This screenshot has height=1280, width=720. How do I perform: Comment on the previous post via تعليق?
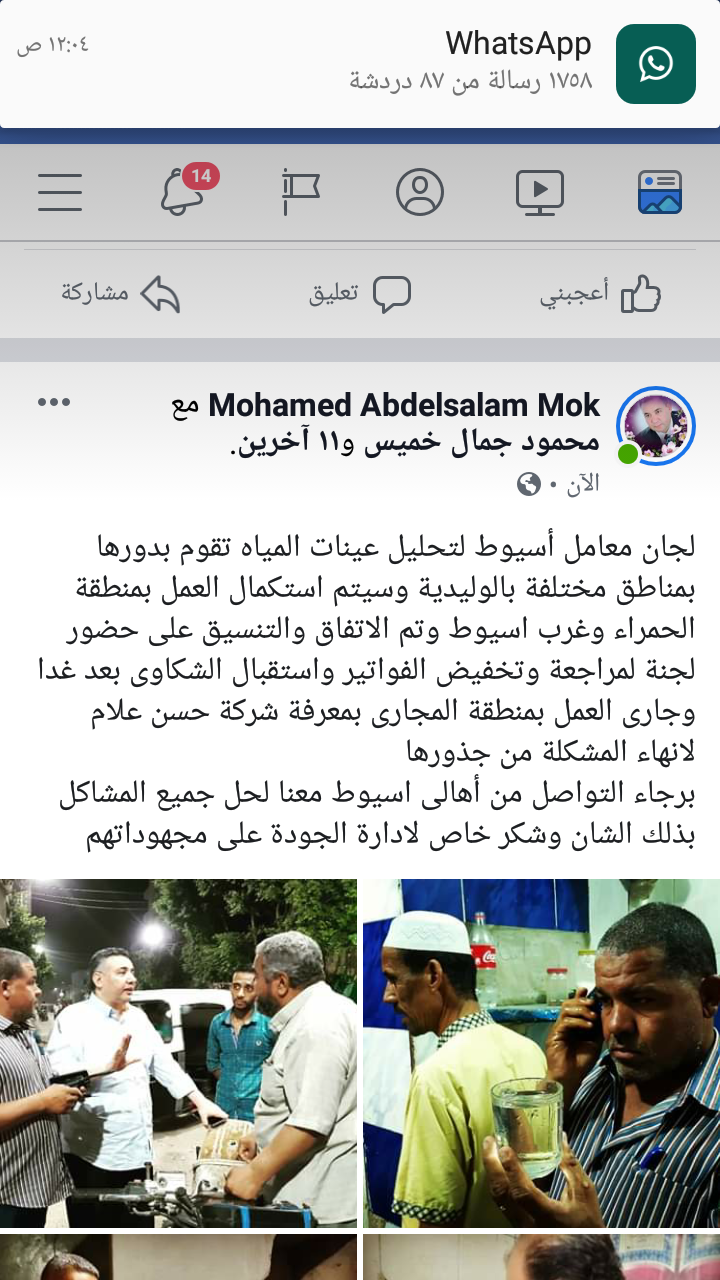pos(360,295)
